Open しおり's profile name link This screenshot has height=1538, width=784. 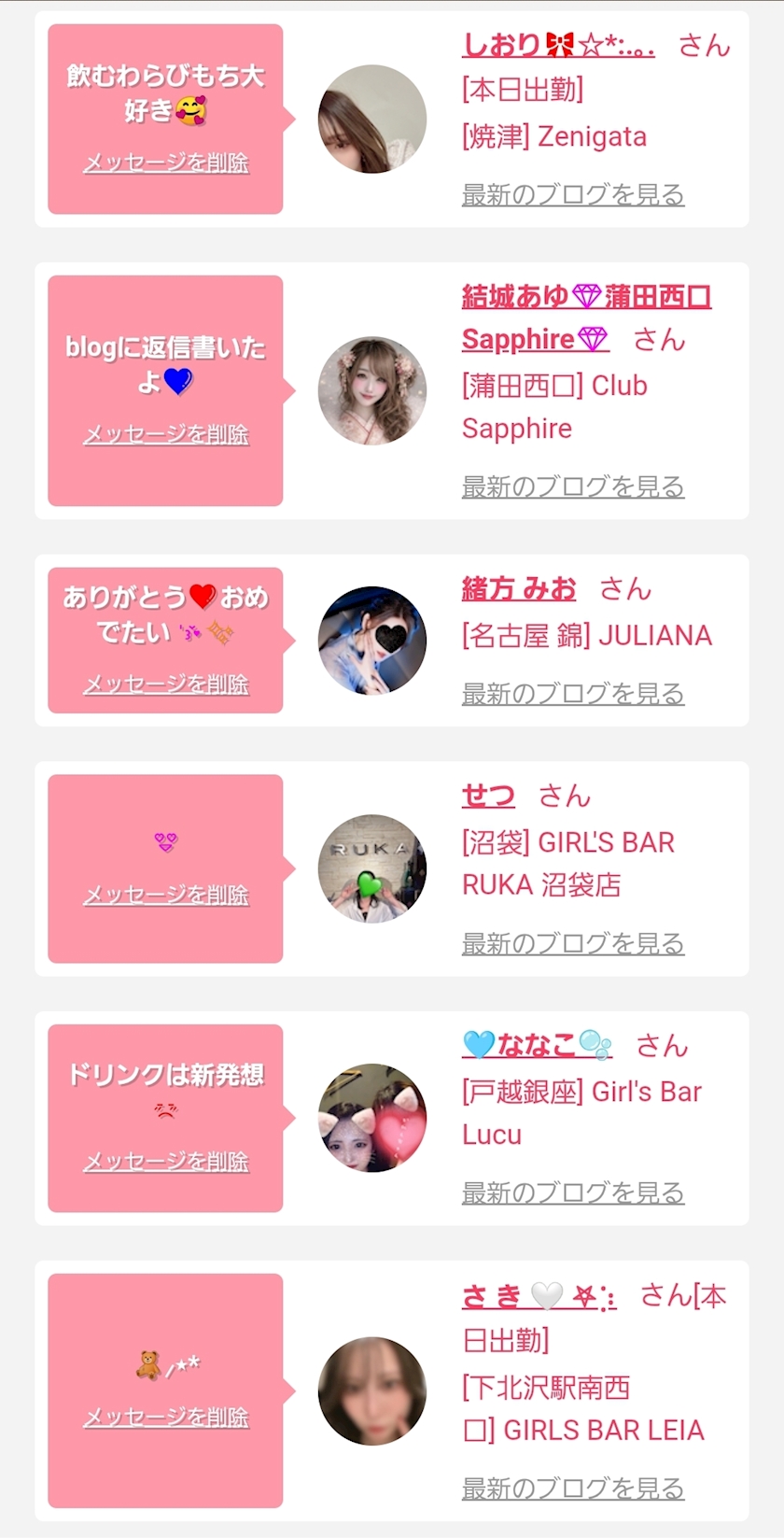click(558, 44)
